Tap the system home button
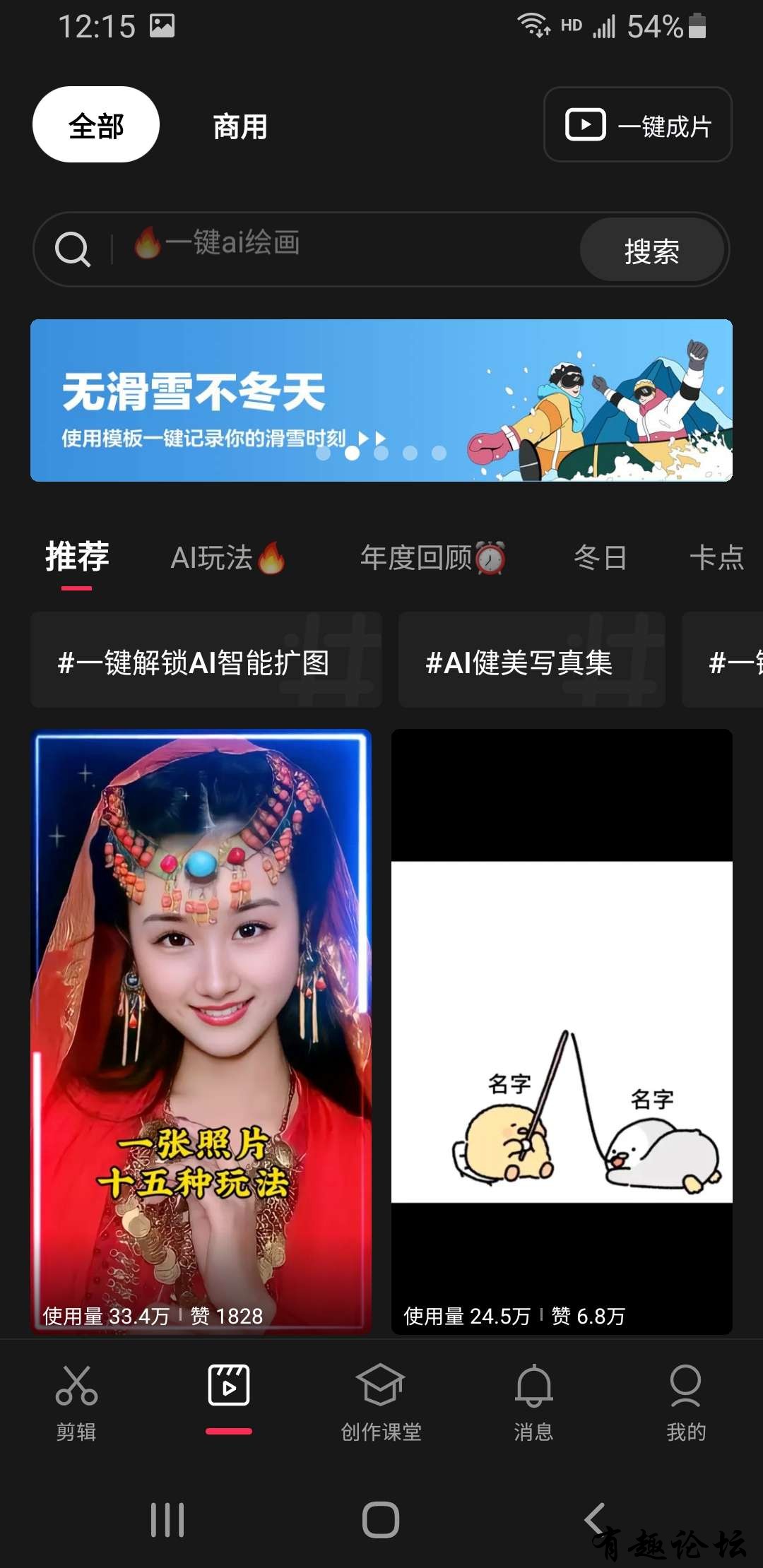This screenshot has width=763, height=1568. (x=381, y=1519)
